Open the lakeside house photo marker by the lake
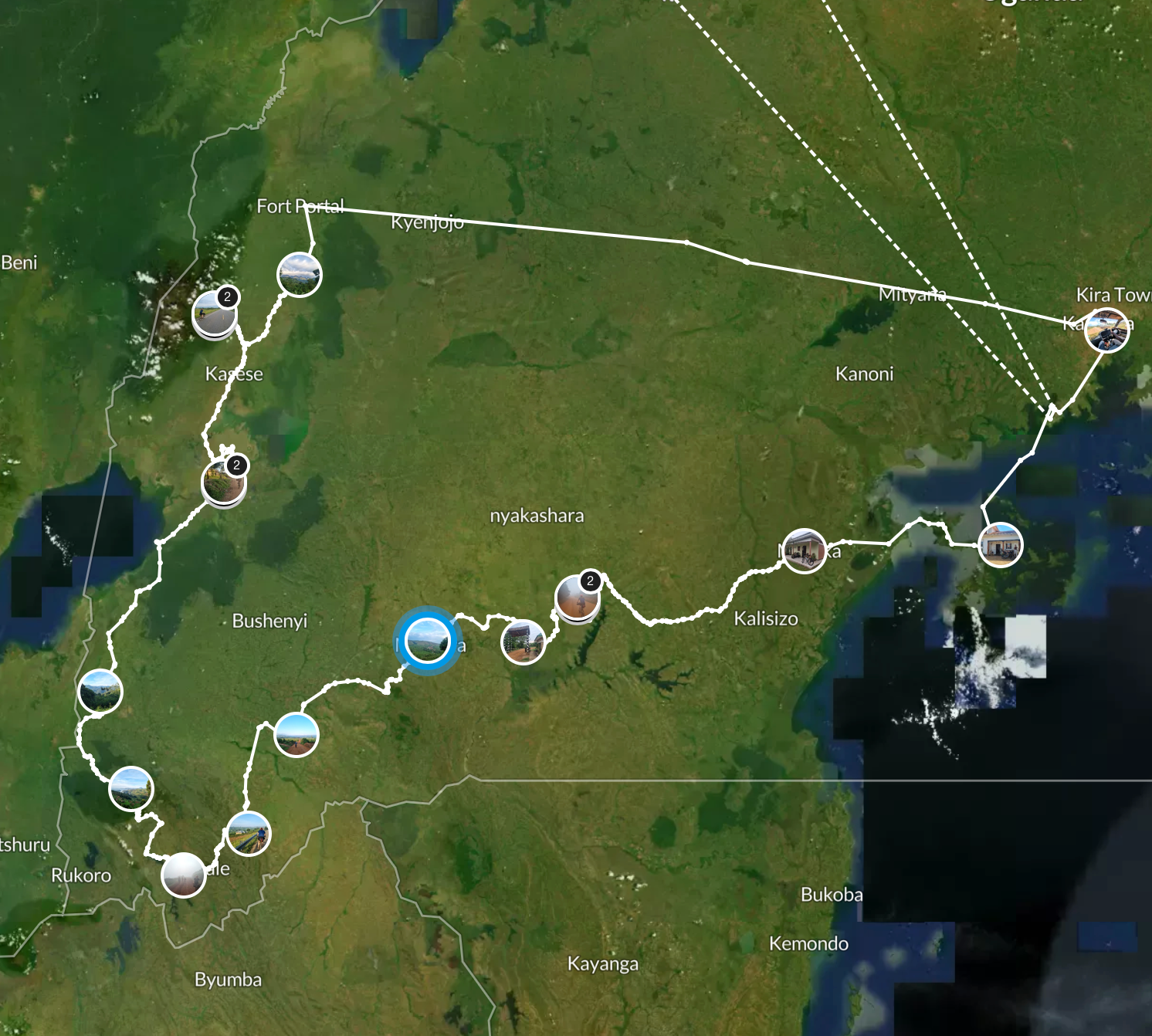 (x=1001, y=545)
